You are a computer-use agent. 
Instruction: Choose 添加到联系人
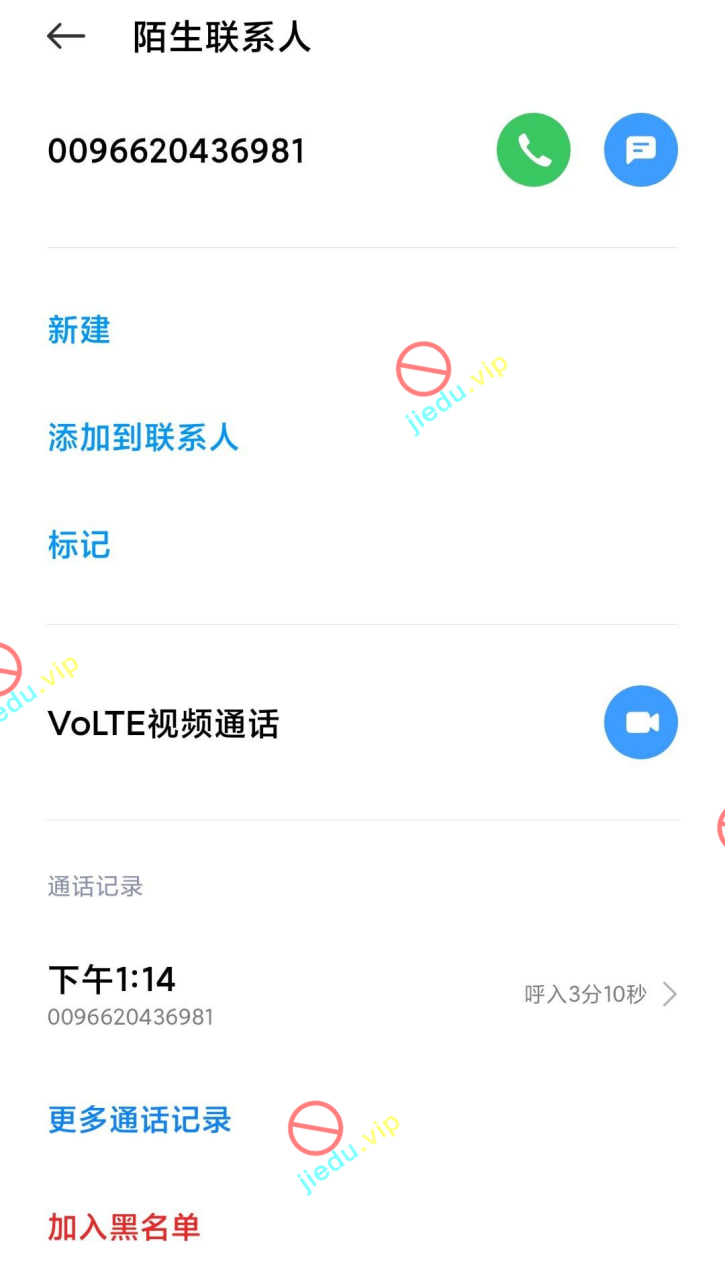(x=143, y=437)
